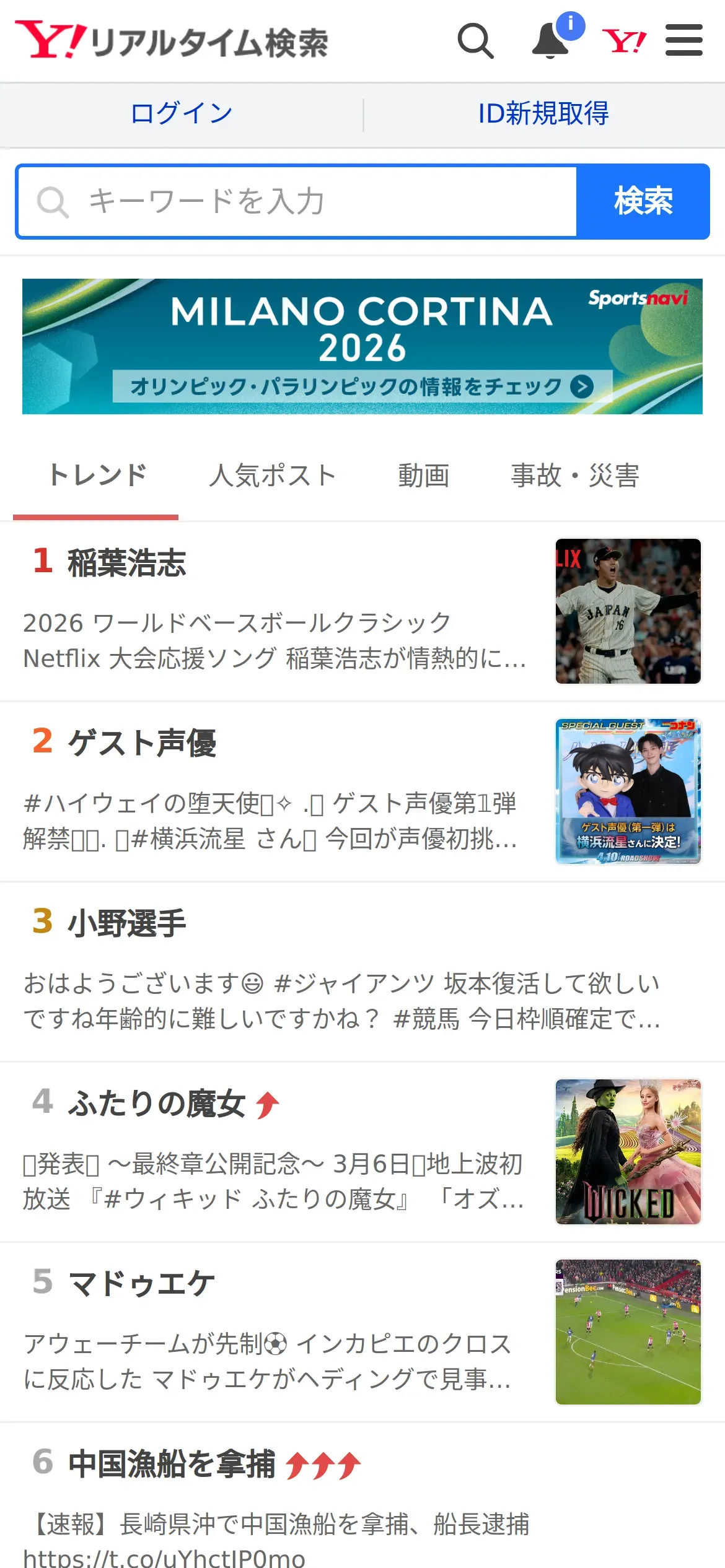Switch to the 動画 tab
This screenshot has height=1568, width=725.
tap(423, 476)
